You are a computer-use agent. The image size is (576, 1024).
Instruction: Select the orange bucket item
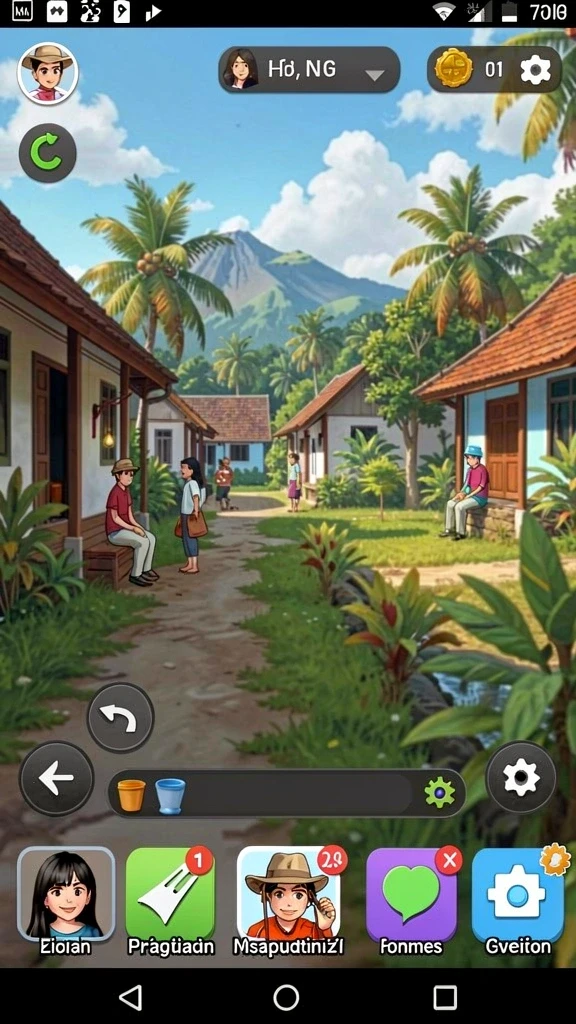coord(131,795)
